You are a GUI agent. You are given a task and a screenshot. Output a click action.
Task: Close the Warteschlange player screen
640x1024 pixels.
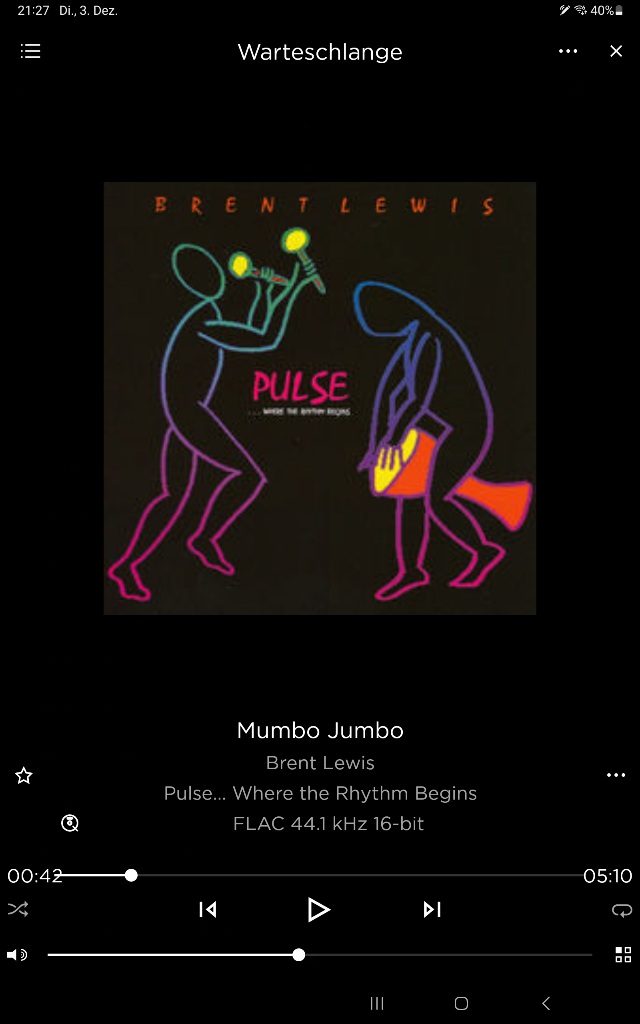[x=616, y=51]
